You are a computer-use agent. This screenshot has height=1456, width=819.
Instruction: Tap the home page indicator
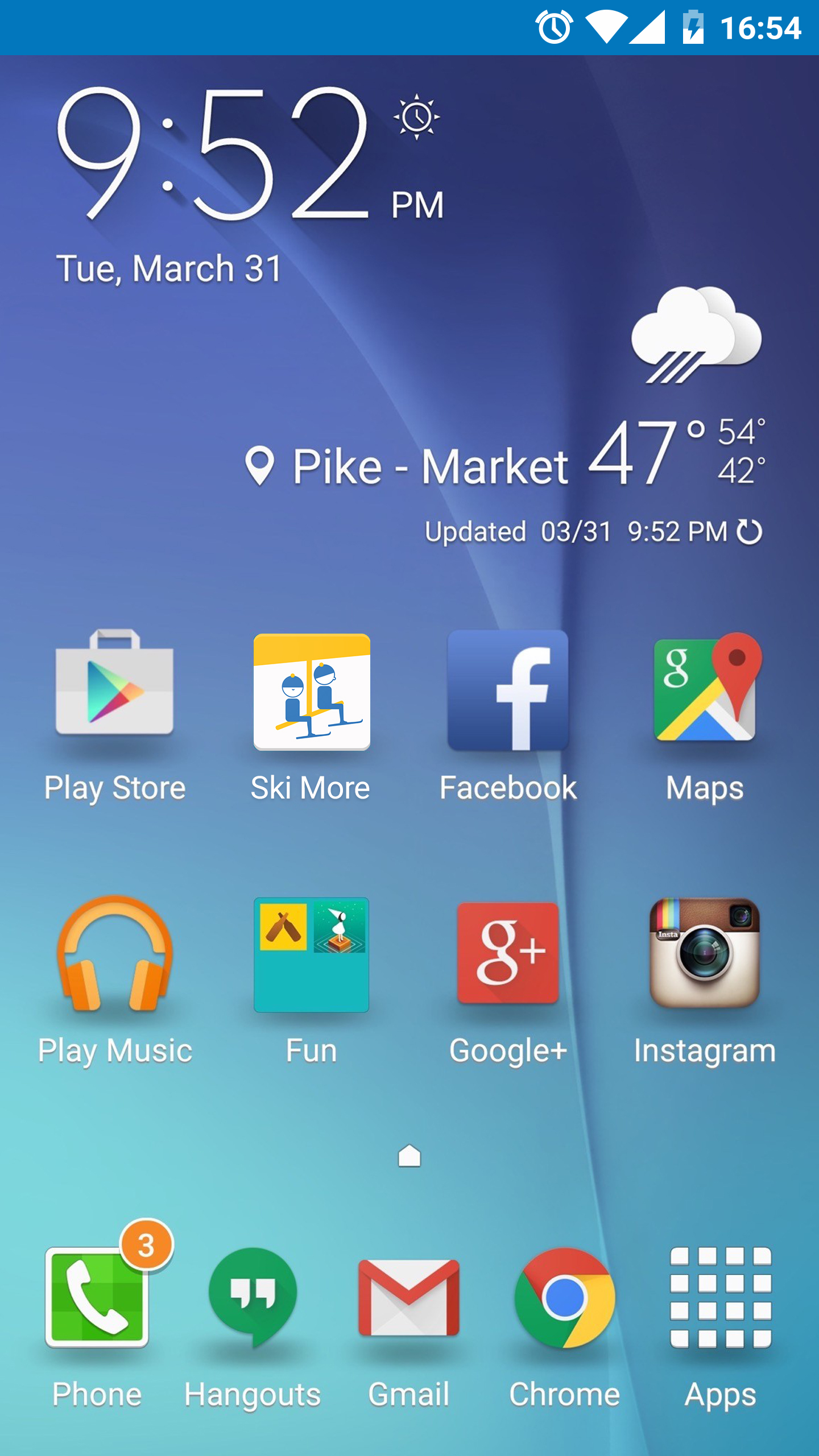409,1156
